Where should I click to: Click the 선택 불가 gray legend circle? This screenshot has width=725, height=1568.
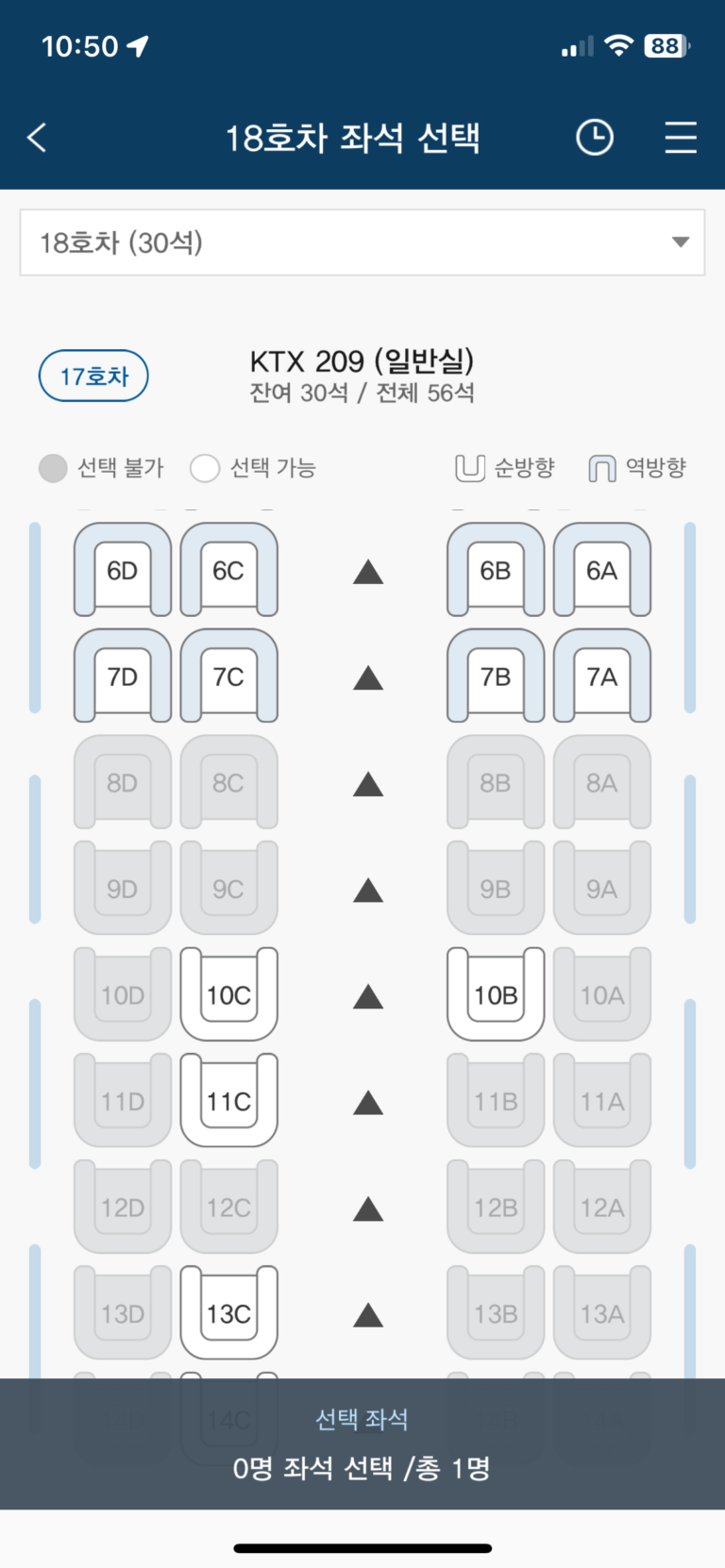(53, 467)
